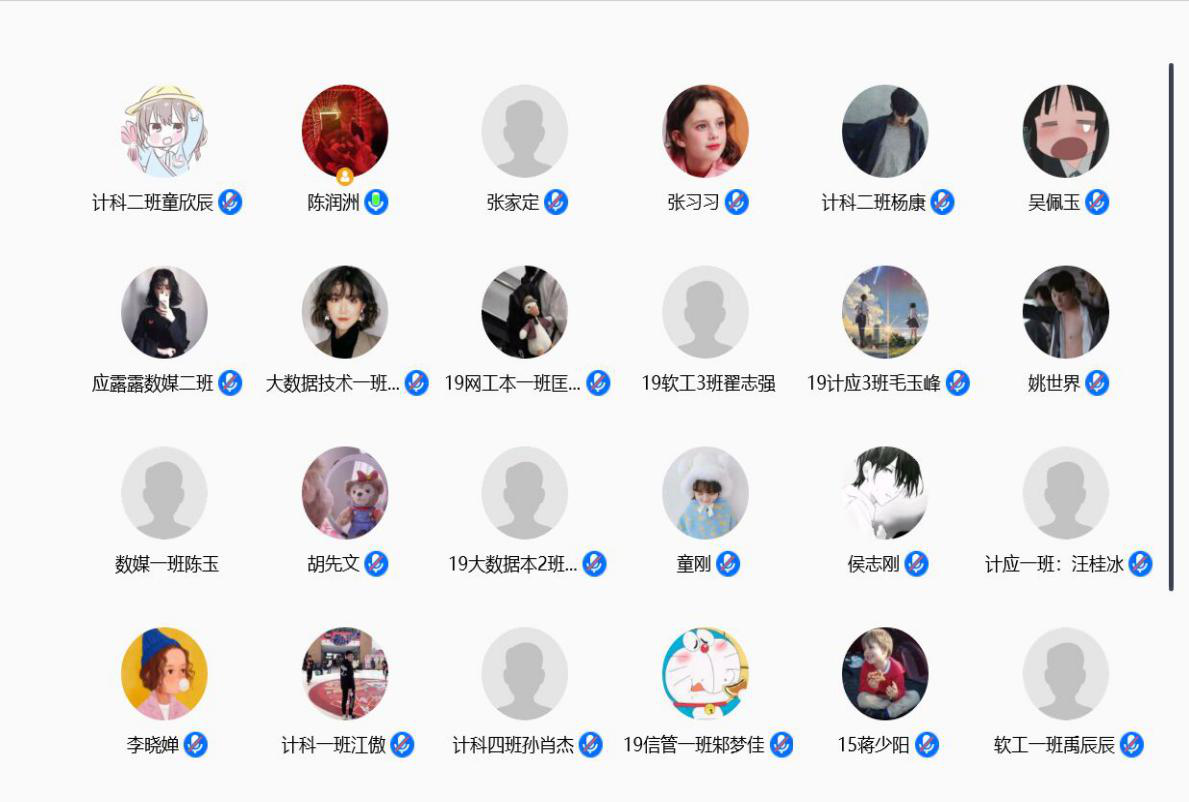Select 计应一班：汪桂冰's tile
Image resolution: width=1189 pixels, height=802 pixels.
pos(1065,493)
